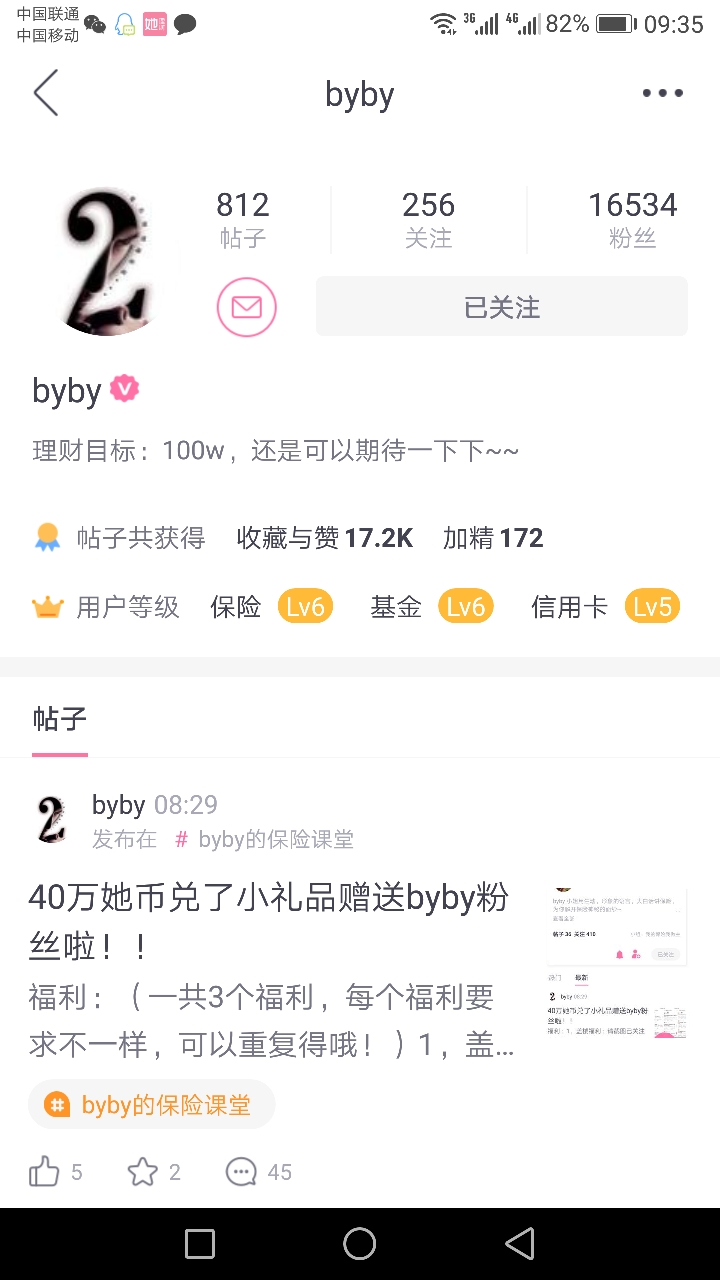Open the three-dot overflow menu
Image resolution: width=720 pixels, height=1280 pixels.
[x=662, y=93]
